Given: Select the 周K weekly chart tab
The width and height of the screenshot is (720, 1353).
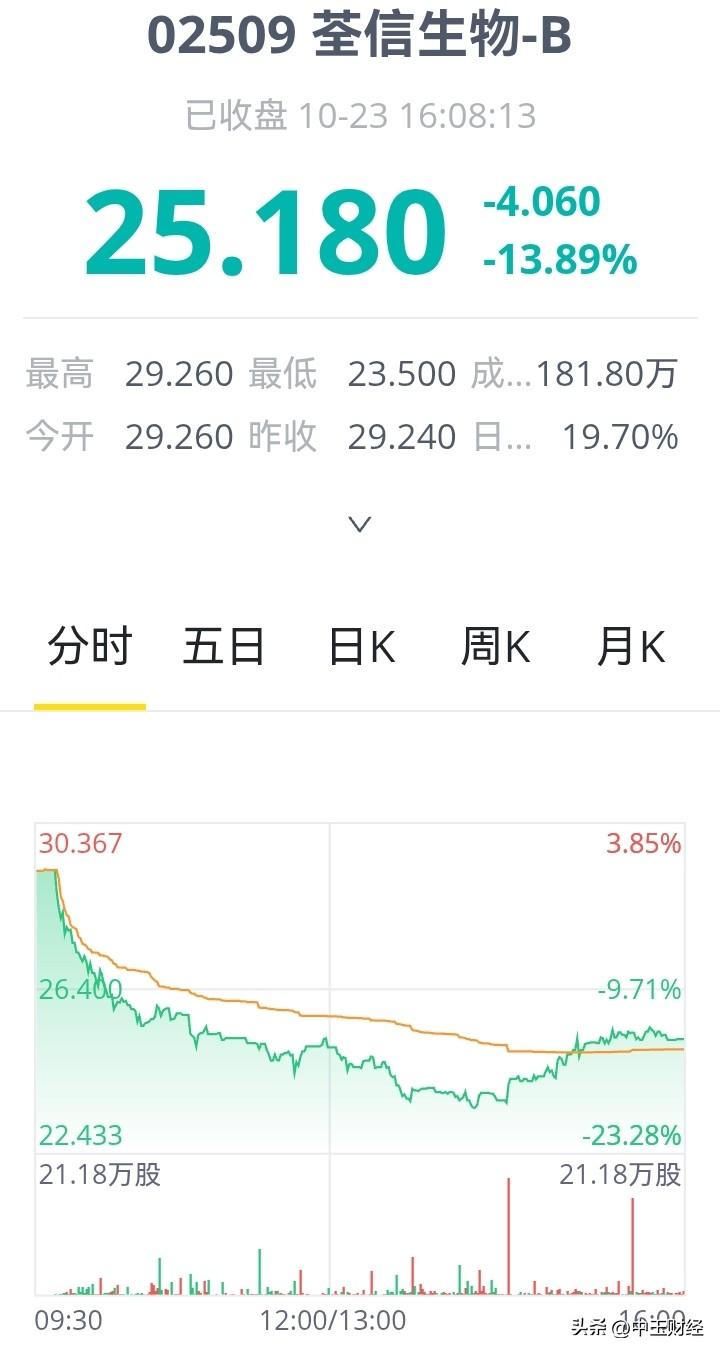Looking at the screenshot, I should [495, 646].
